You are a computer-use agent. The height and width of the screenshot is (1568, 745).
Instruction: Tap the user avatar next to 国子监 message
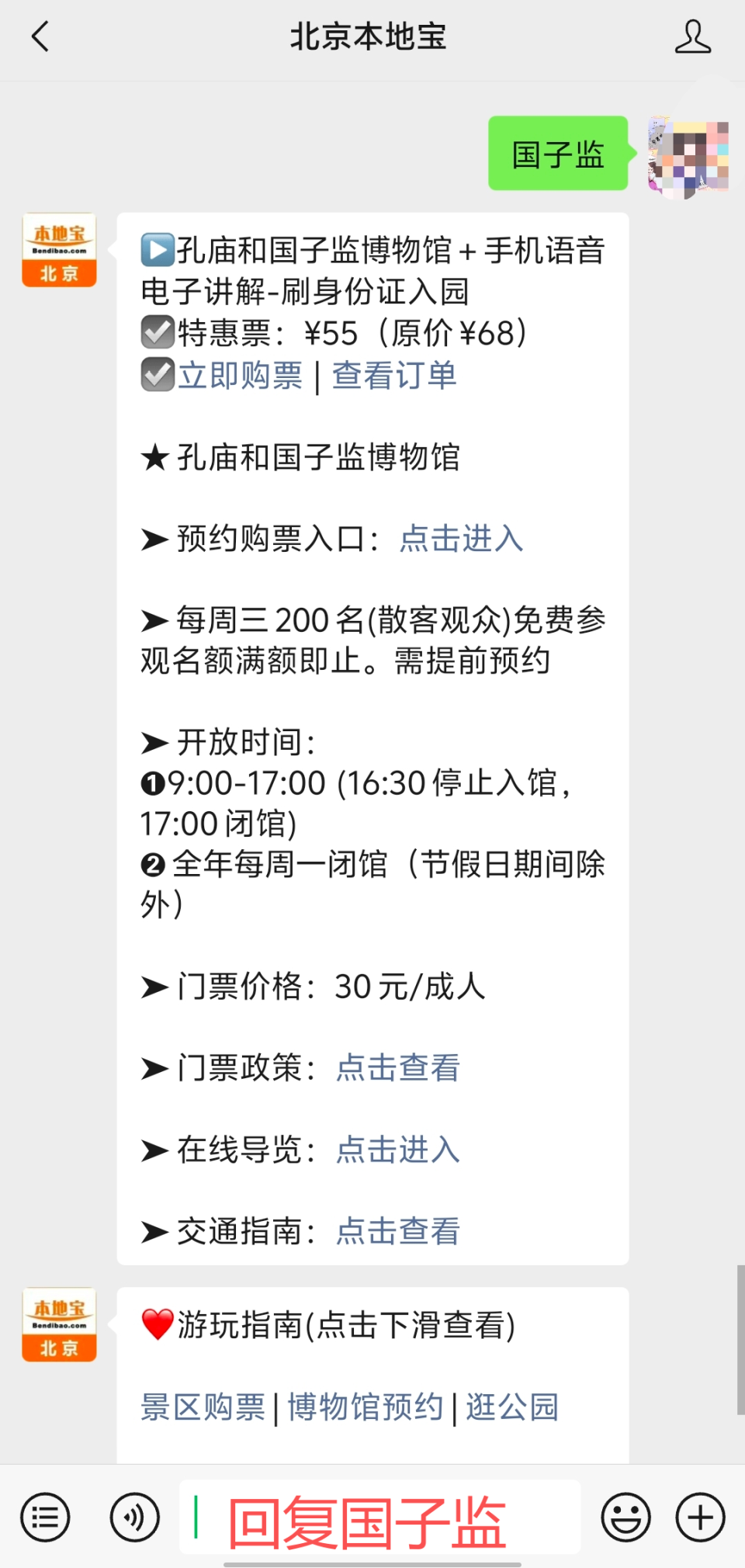pos(689,154)
